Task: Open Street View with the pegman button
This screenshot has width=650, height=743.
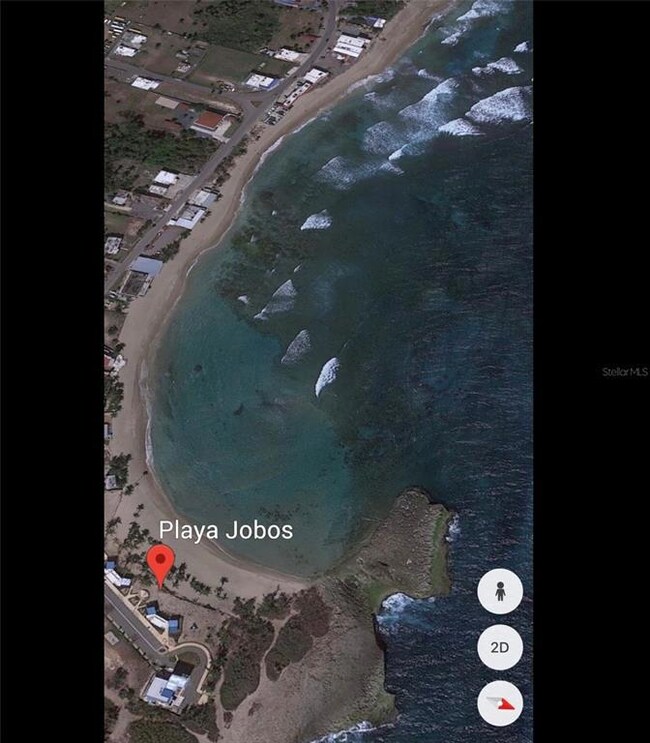Action: [500, 591]
